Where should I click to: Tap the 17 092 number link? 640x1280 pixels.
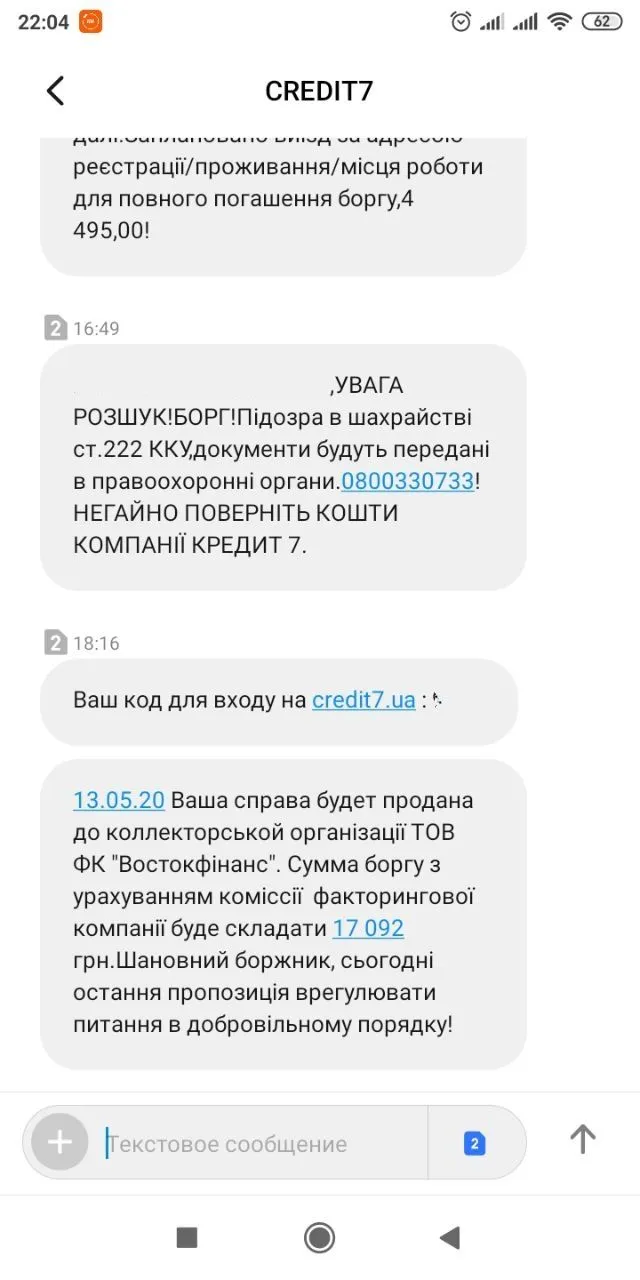pyautogui.click(x=368, y=928)
